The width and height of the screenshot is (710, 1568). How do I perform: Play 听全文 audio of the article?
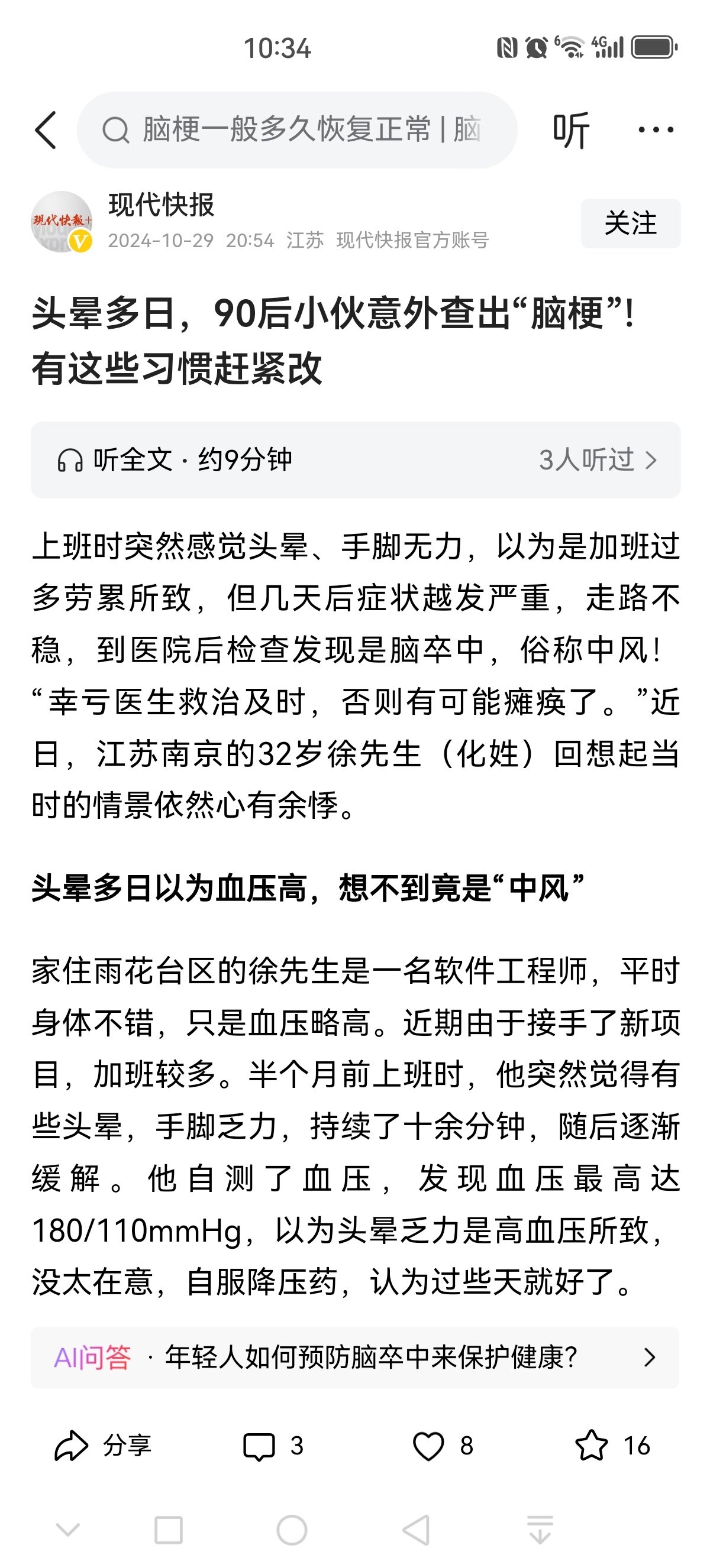coord(174,459)
